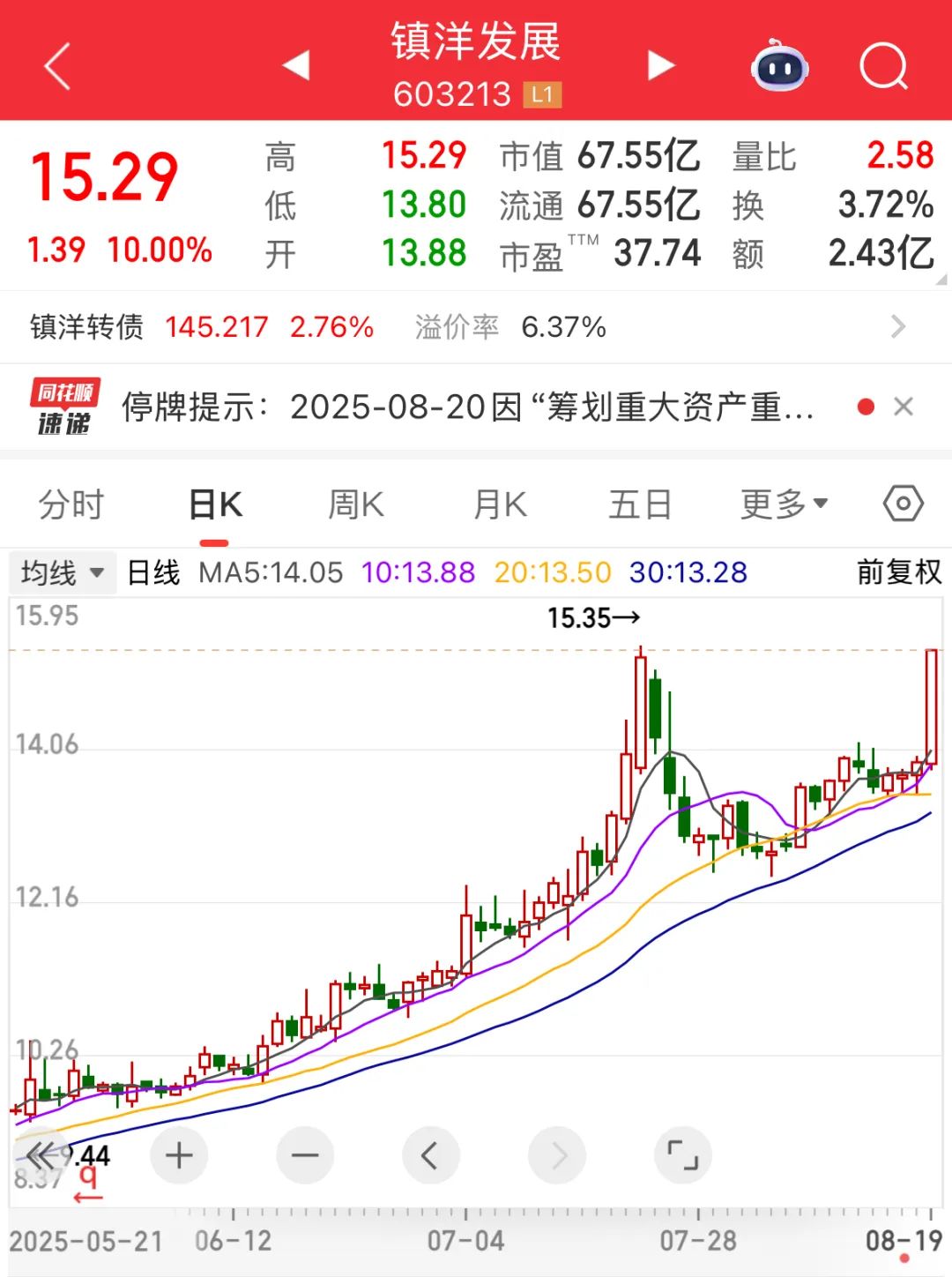Switch to the 周K weekly chart
This screenshot has height=1277, width=952.
(x=356, y=505)
